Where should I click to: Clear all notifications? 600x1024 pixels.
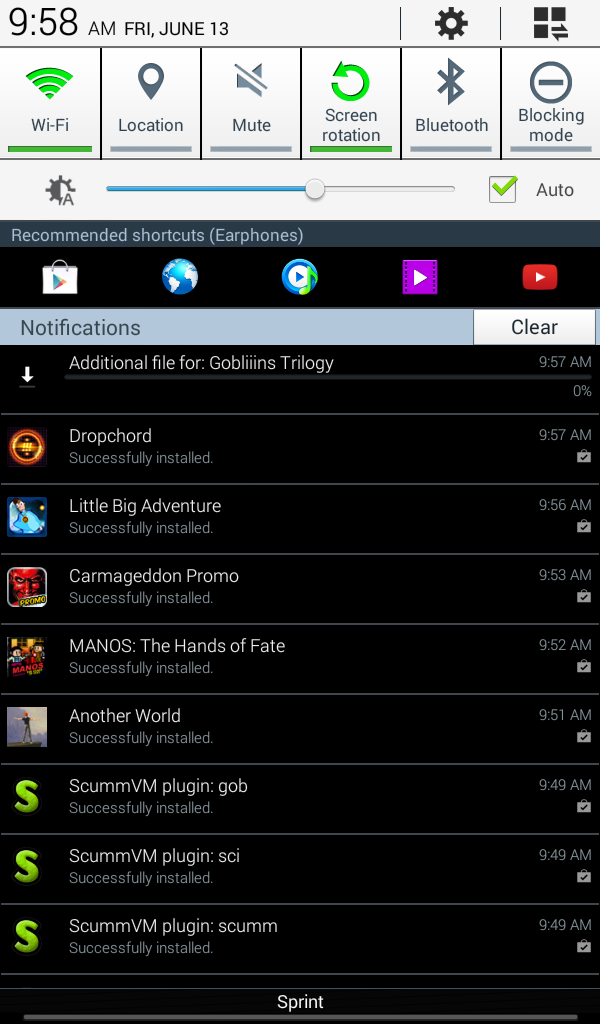534,327
